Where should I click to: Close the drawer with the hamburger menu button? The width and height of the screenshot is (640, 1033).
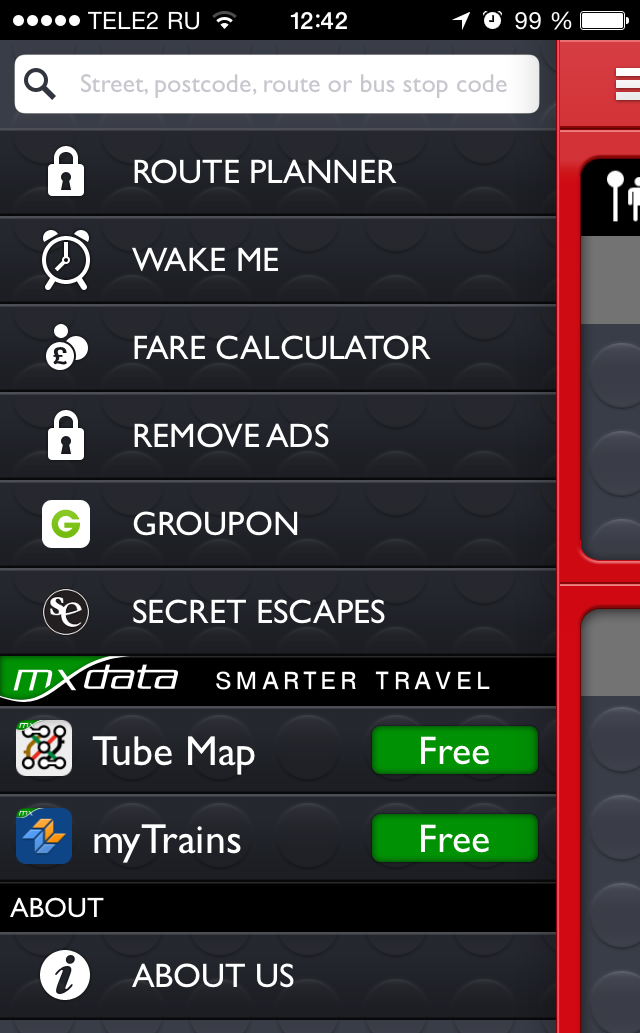(x=628, y=86)
